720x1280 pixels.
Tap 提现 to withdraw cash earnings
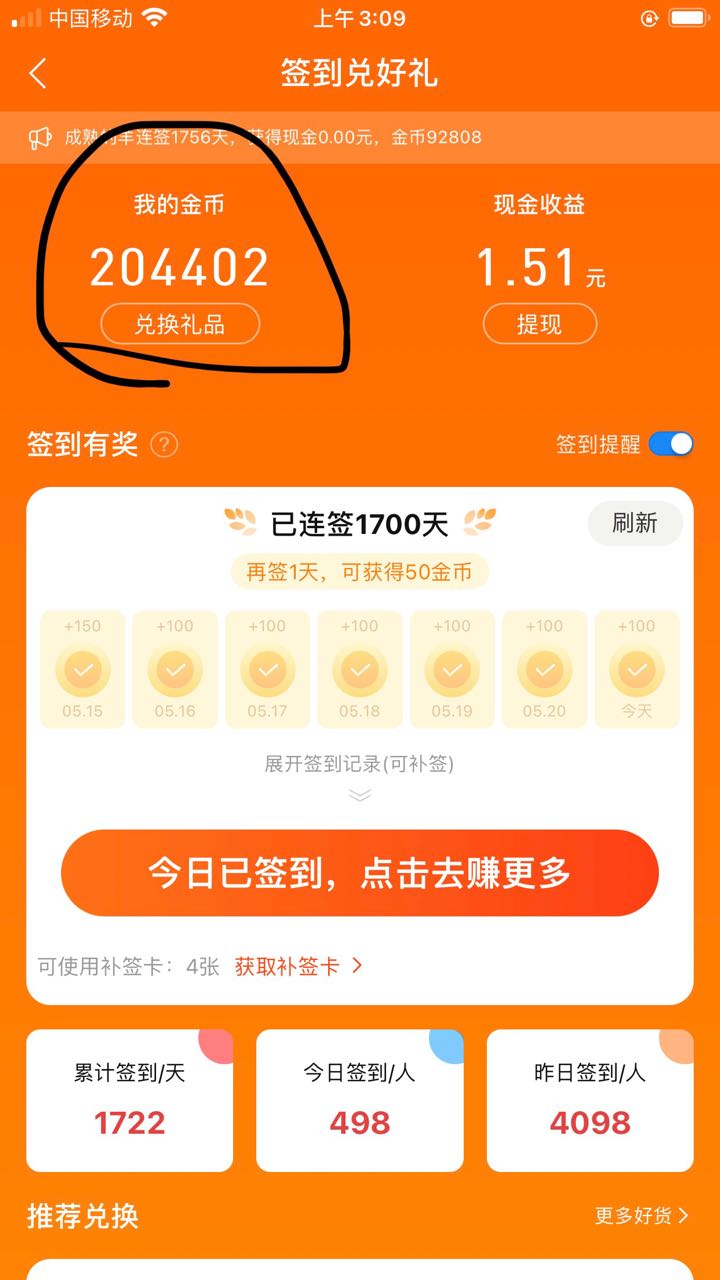tap(540, 324)
